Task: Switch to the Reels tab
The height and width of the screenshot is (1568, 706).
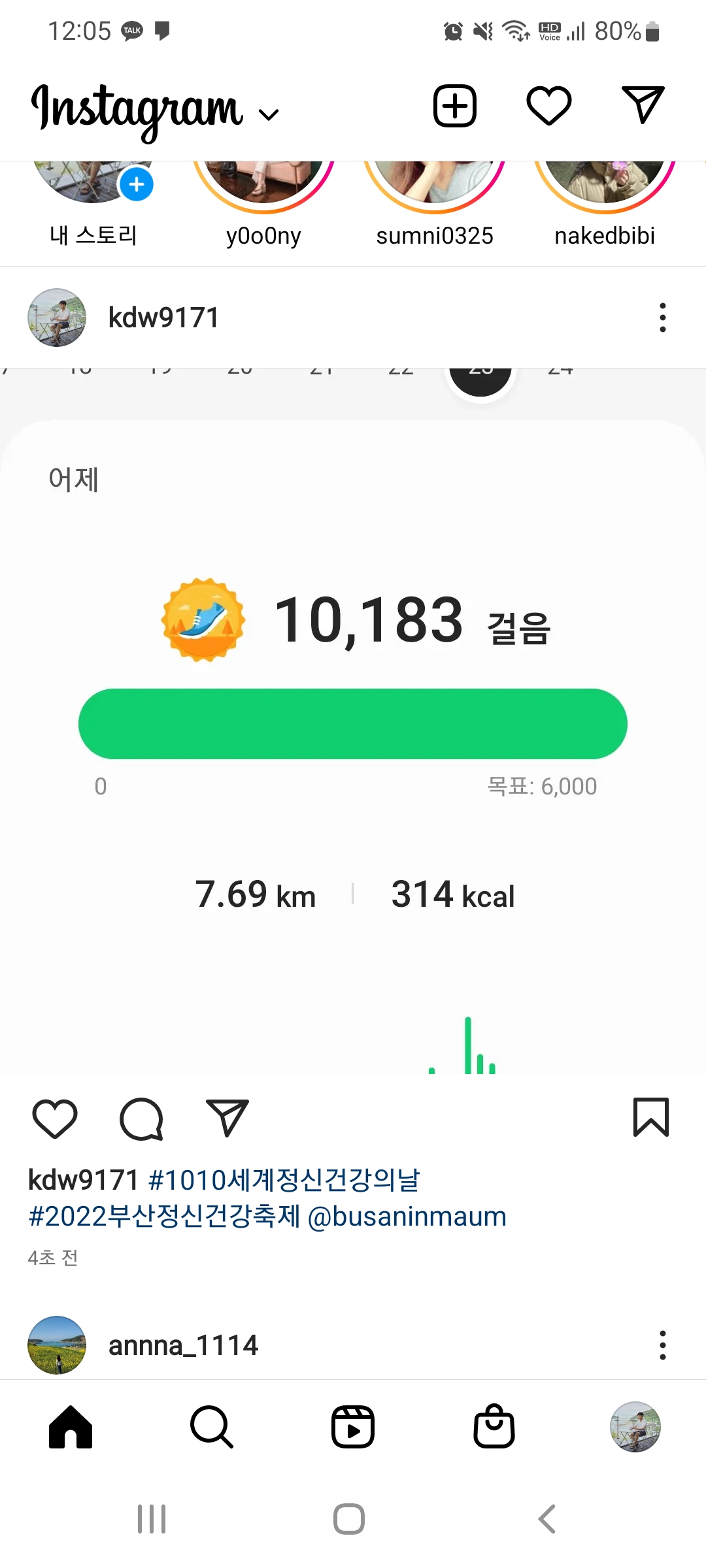Action: click(353, 1427)
